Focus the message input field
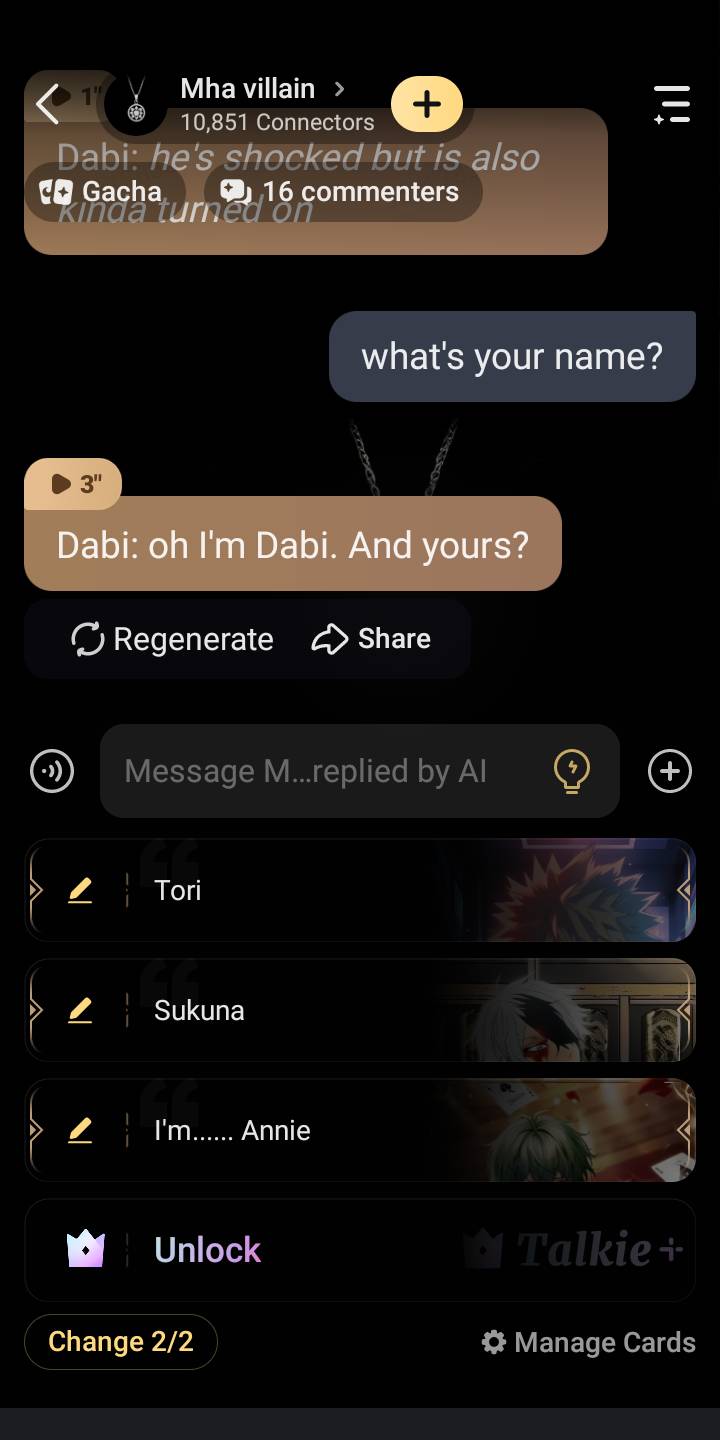Screen dimensions: 720x1440 pyautogui.click(x=320, y=771)
